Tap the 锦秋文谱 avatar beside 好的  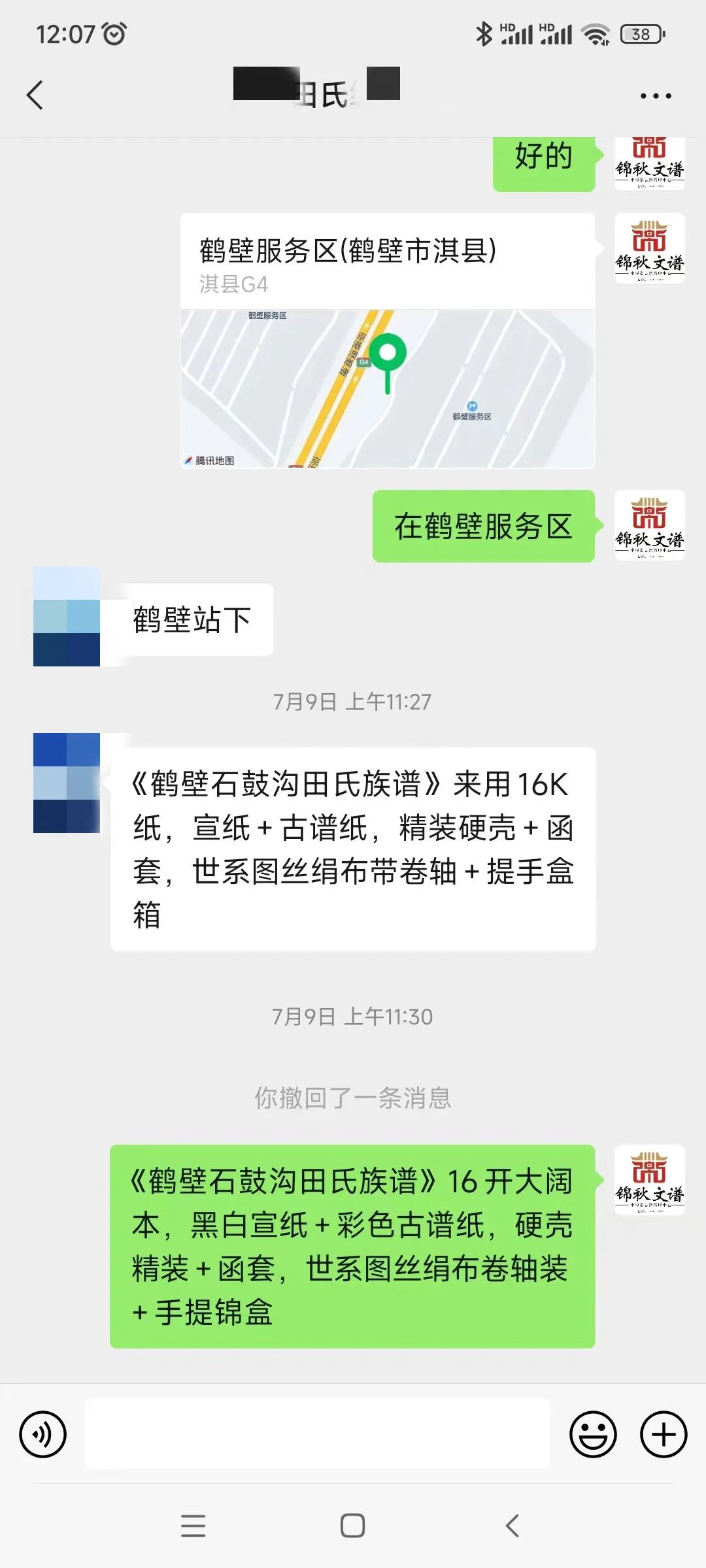coord(649,164)
